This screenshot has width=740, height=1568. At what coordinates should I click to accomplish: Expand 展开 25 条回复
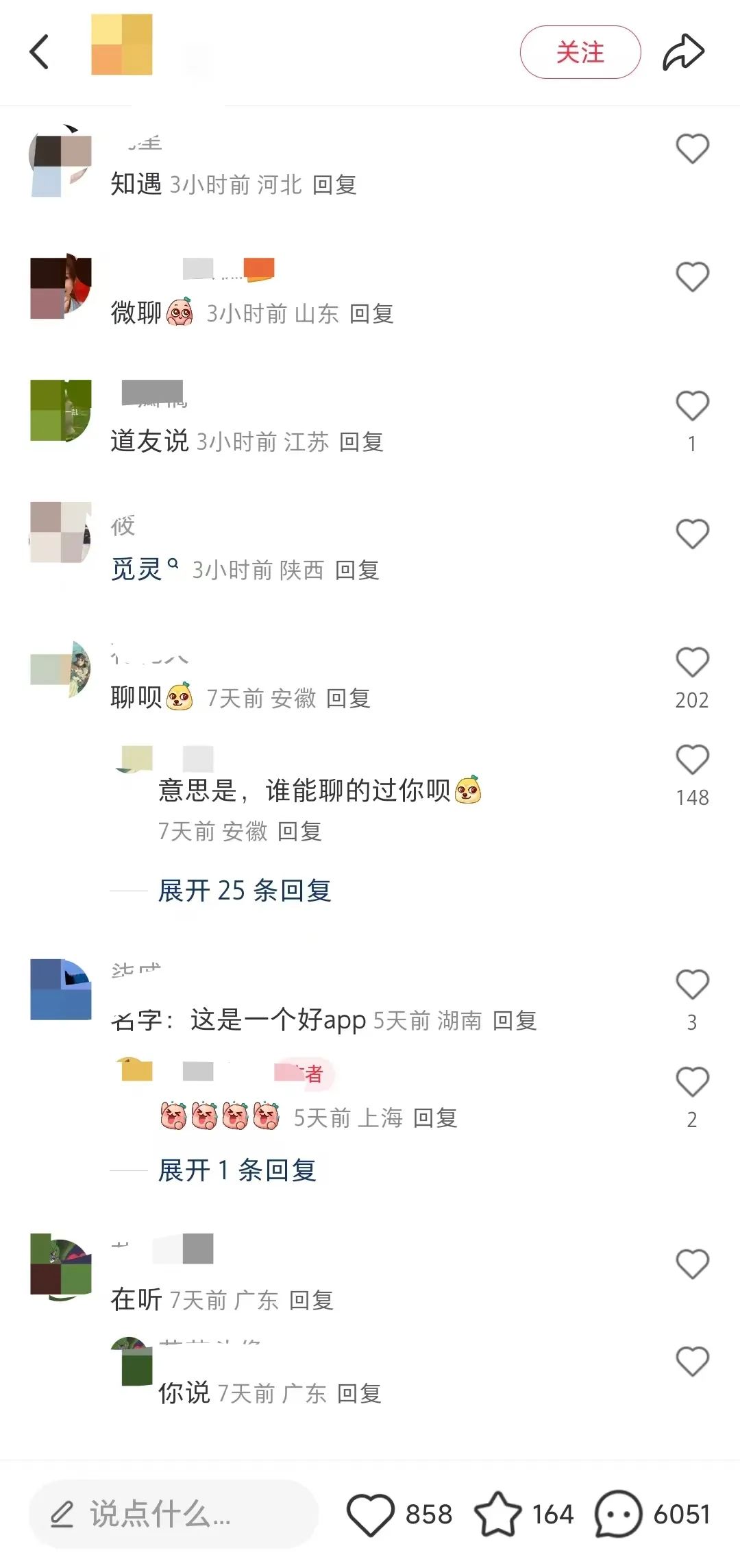pos(245,891)
